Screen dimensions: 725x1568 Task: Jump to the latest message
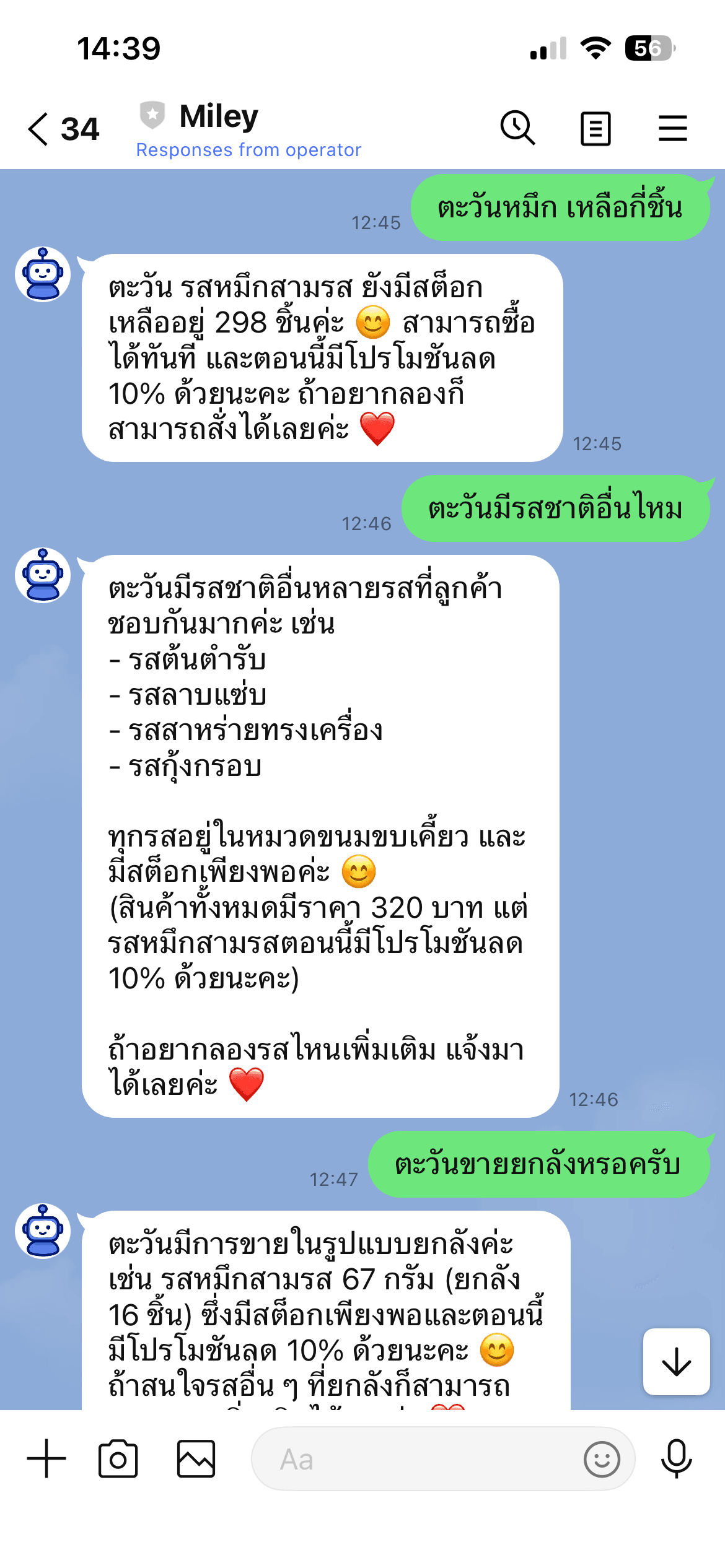tap(676, 1362)
